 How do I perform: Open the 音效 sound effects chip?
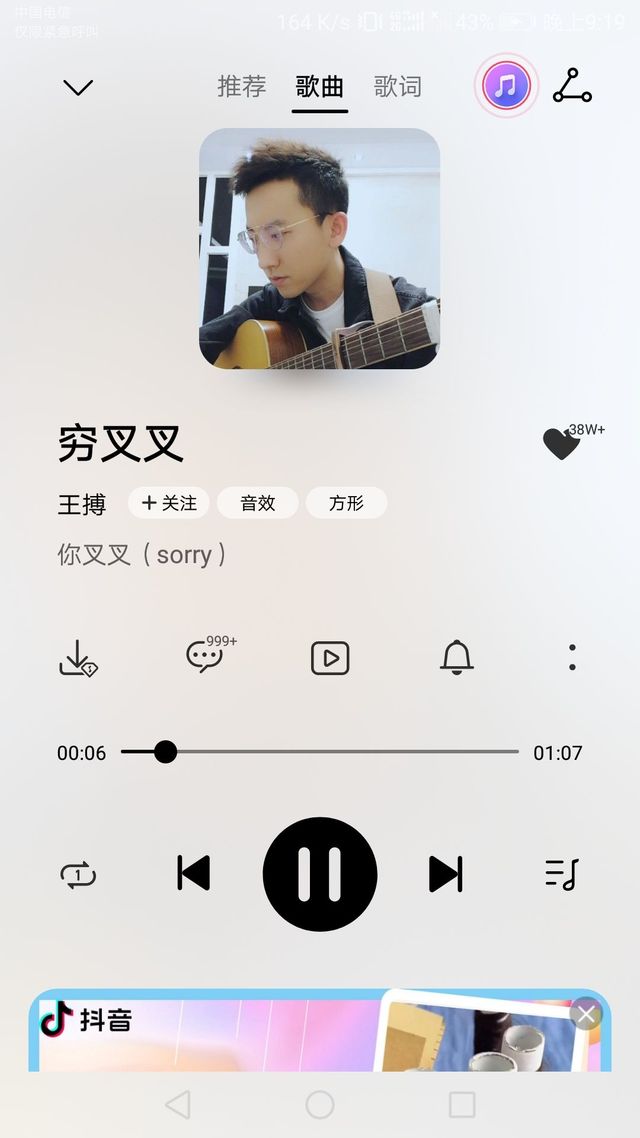257,503
